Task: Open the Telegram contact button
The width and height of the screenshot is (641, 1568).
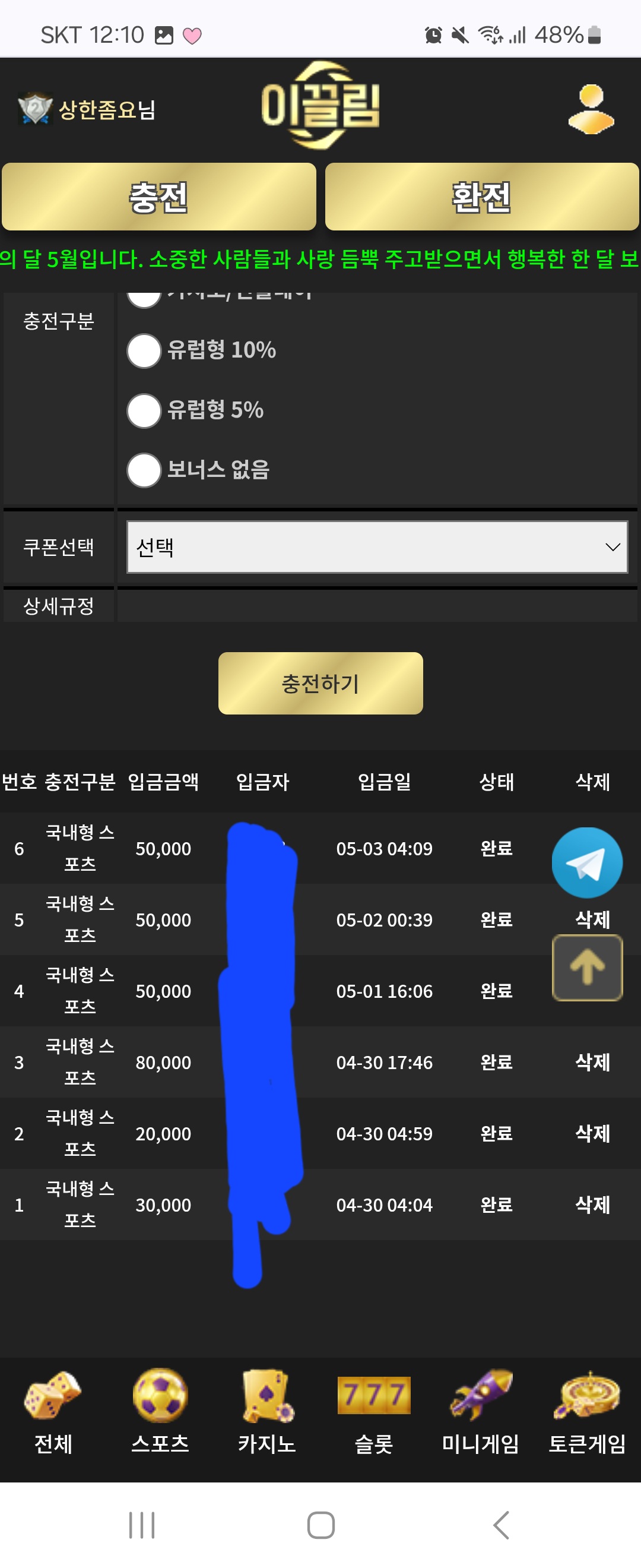Action: click(x=587, y=862)
